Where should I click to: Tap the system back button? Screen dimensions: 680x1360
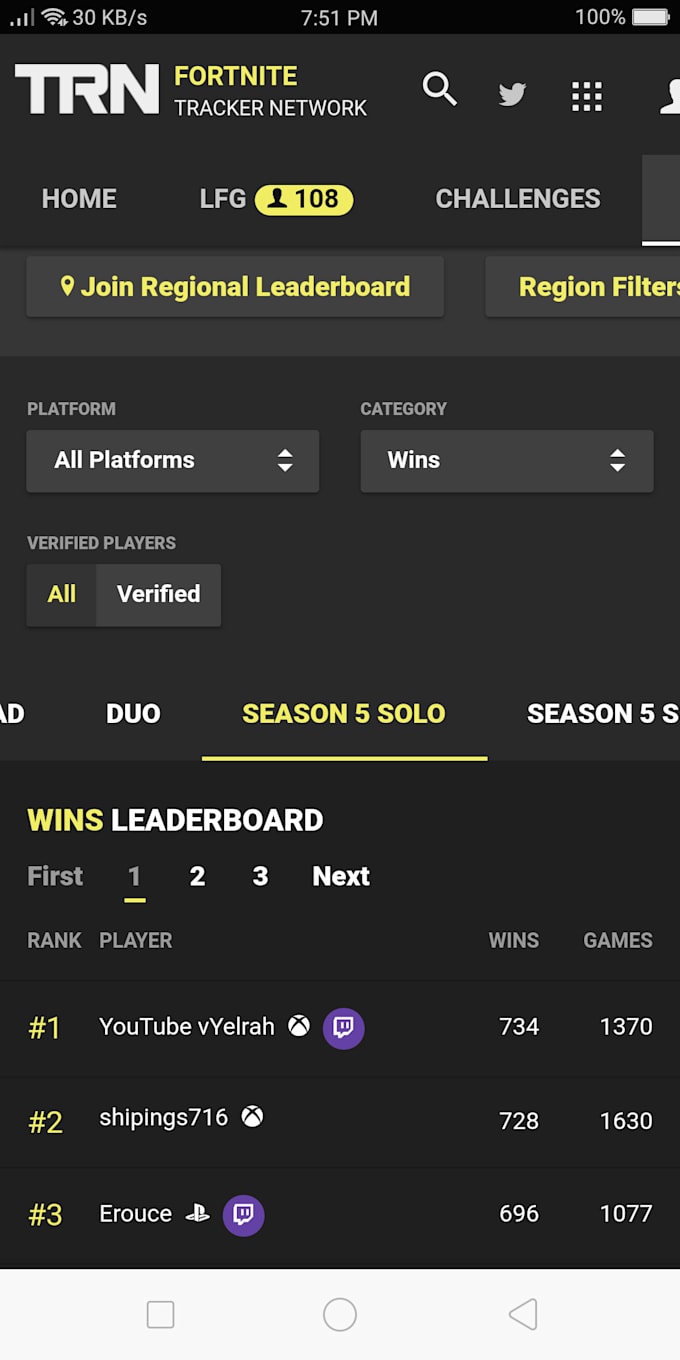point(523,1314)
